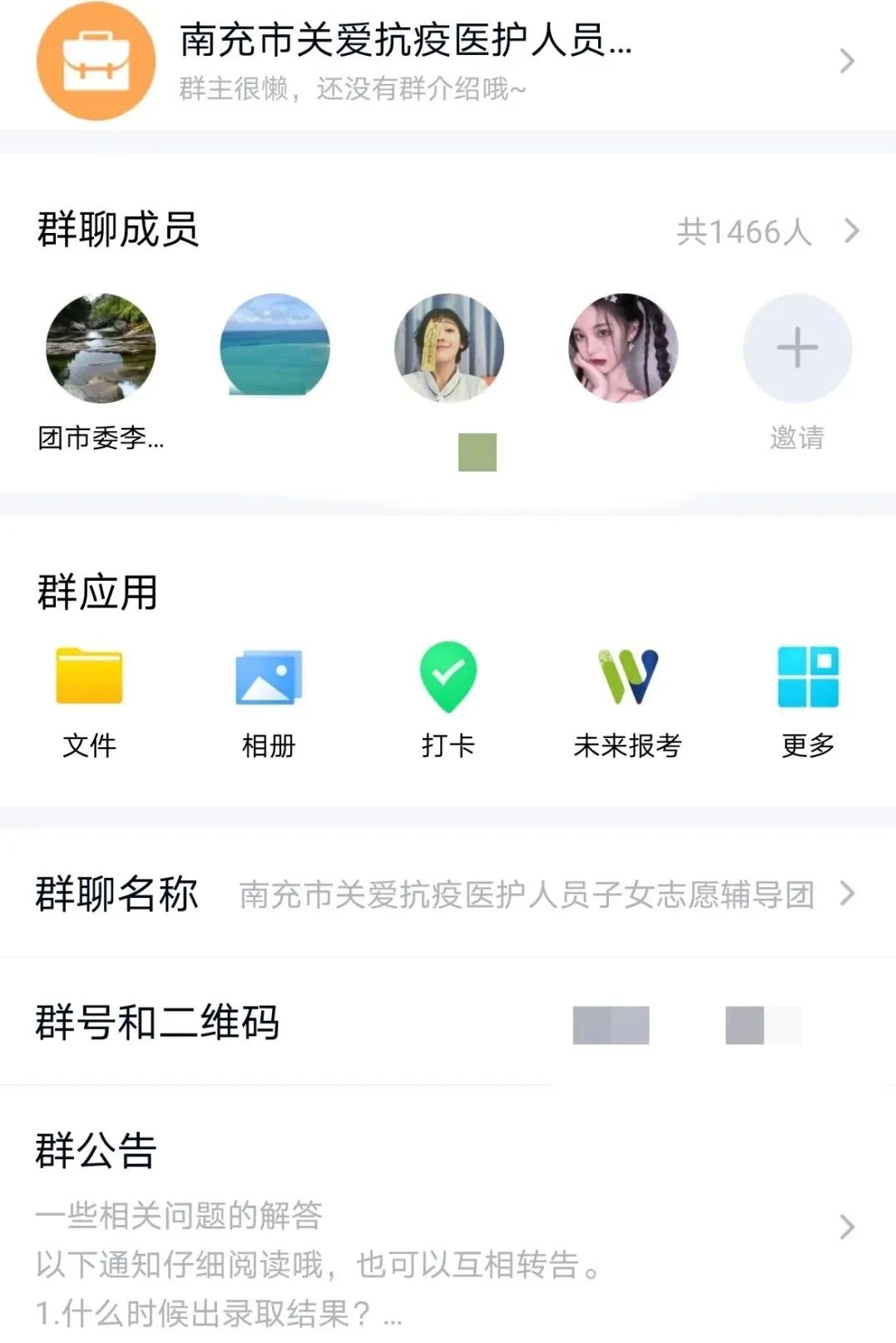View all 1466 group members
The height and width of the screenshot is (1343, 896).
click(x=765, y=231)
